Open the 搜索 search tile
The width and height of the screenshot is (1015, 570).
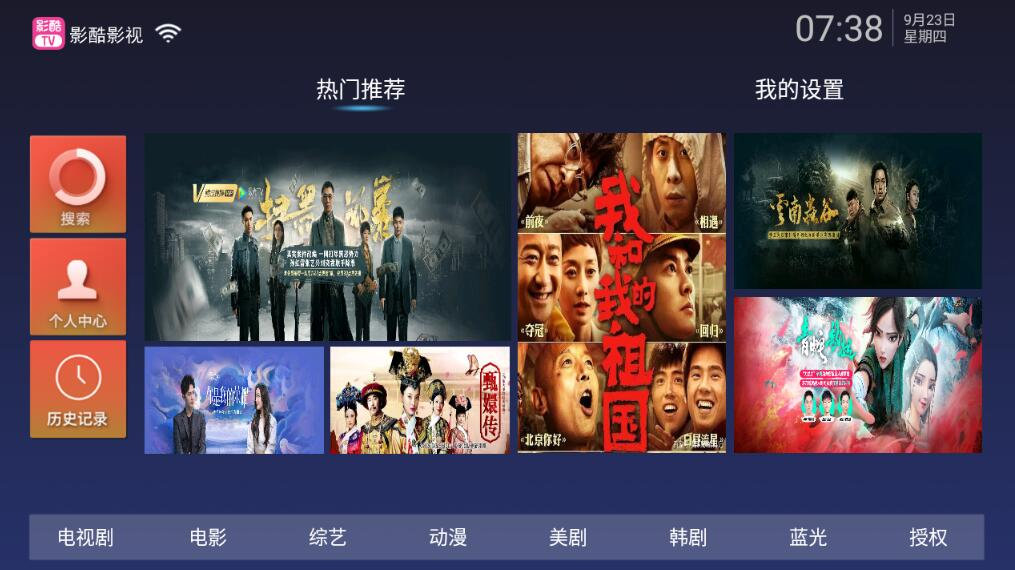[x=78, y=184]
